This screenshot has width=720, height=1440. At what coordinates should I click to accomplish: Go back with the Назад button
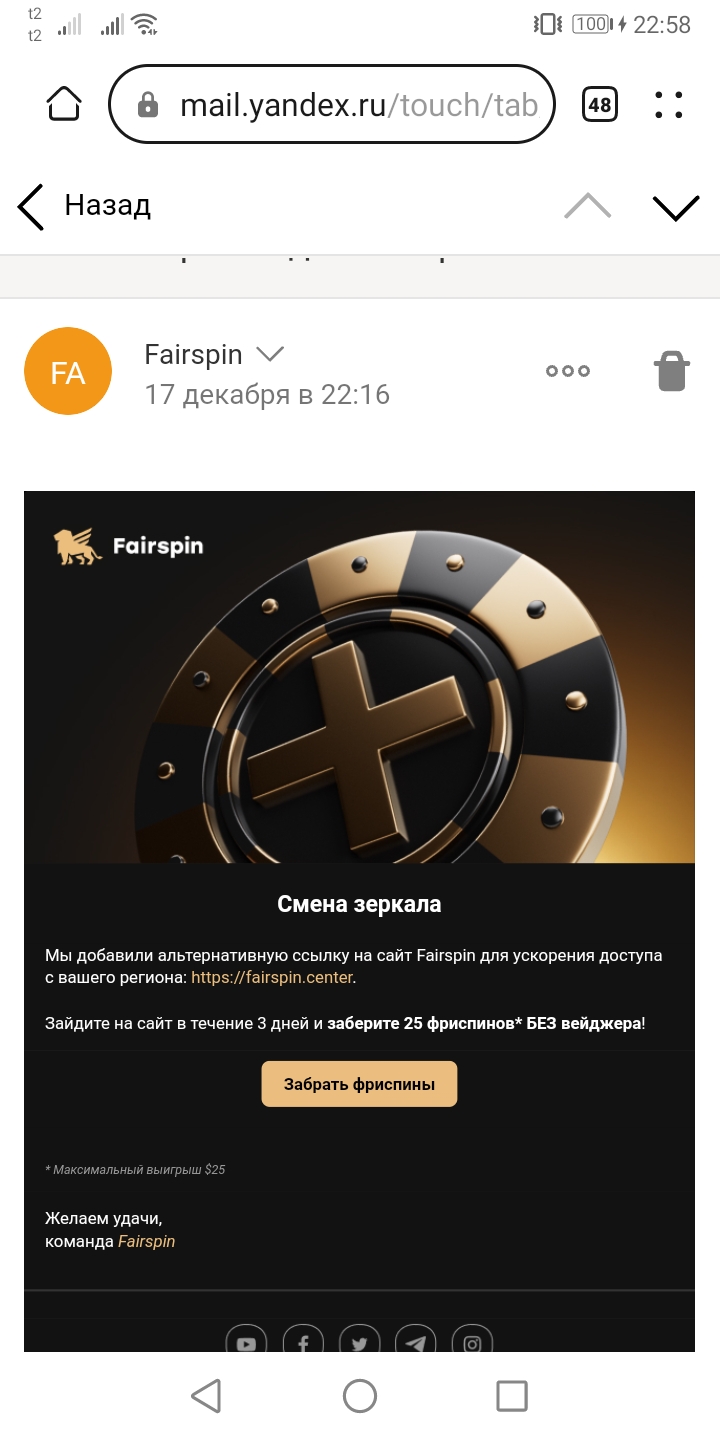(84, 206)
